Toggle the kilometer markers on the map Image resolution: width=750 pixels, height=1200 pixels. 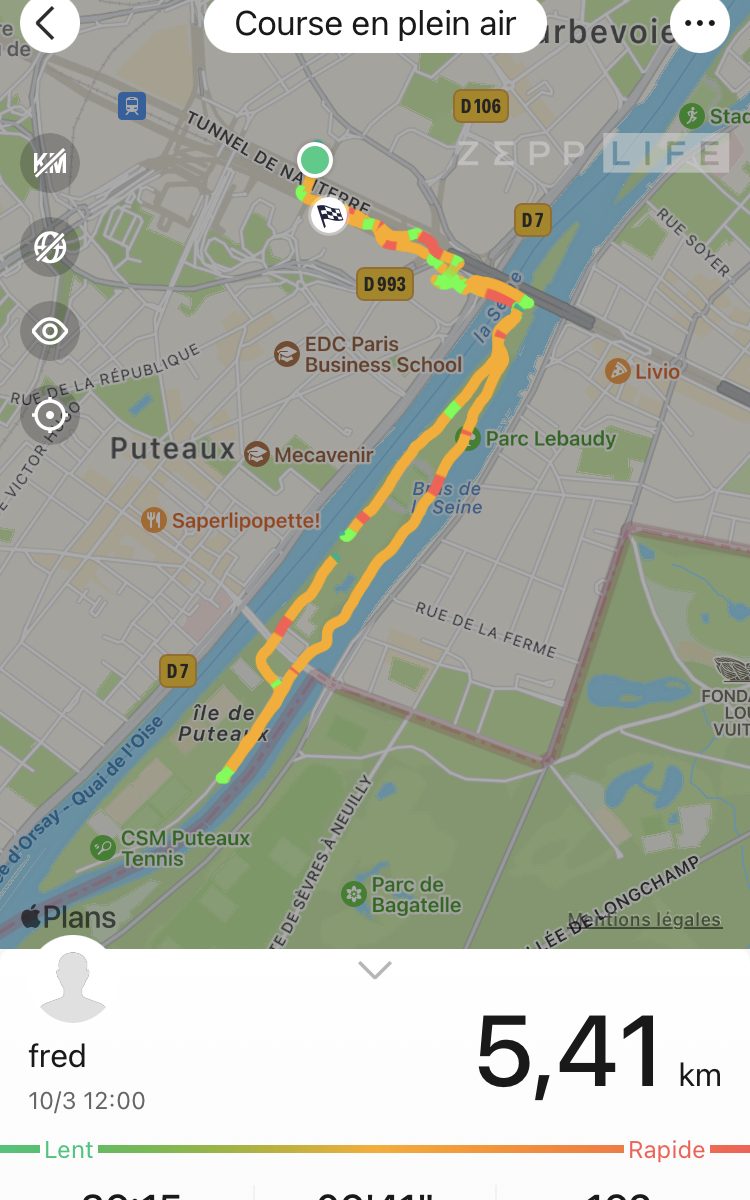tap(50, 163)
